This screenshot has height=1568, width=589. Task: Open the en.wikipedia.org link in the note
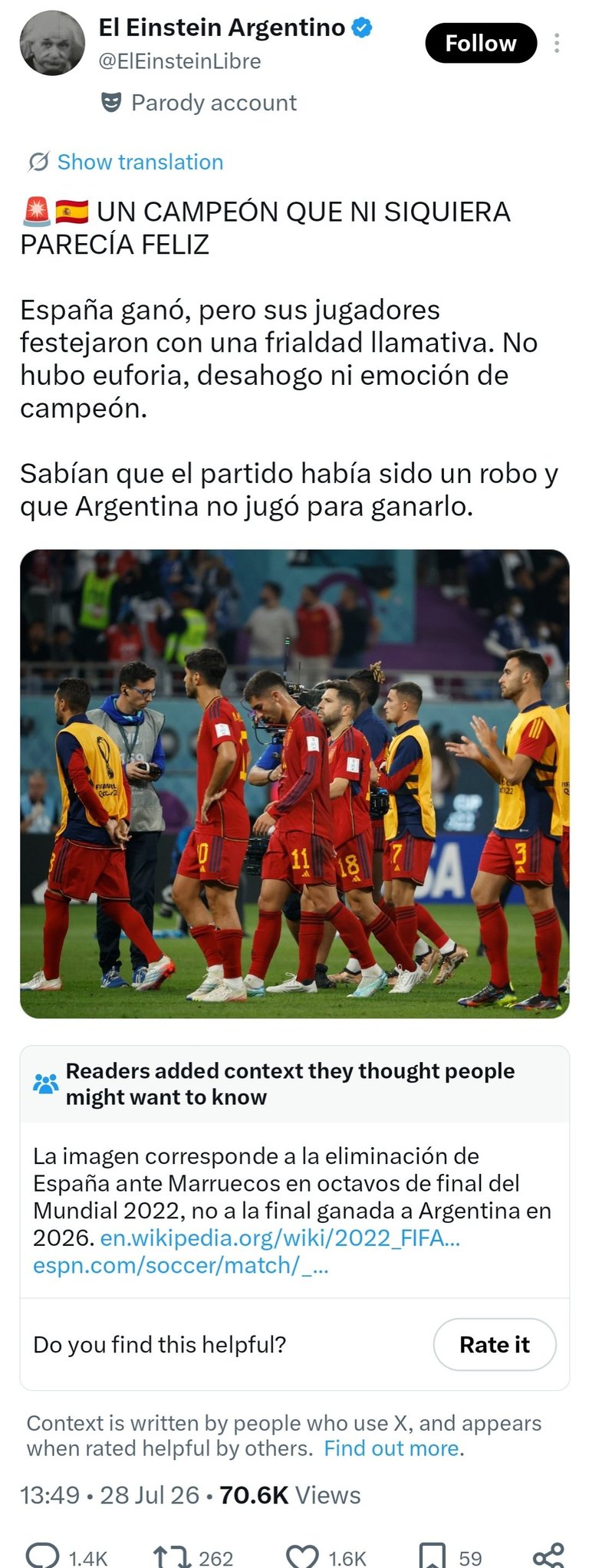point(280,1238)
